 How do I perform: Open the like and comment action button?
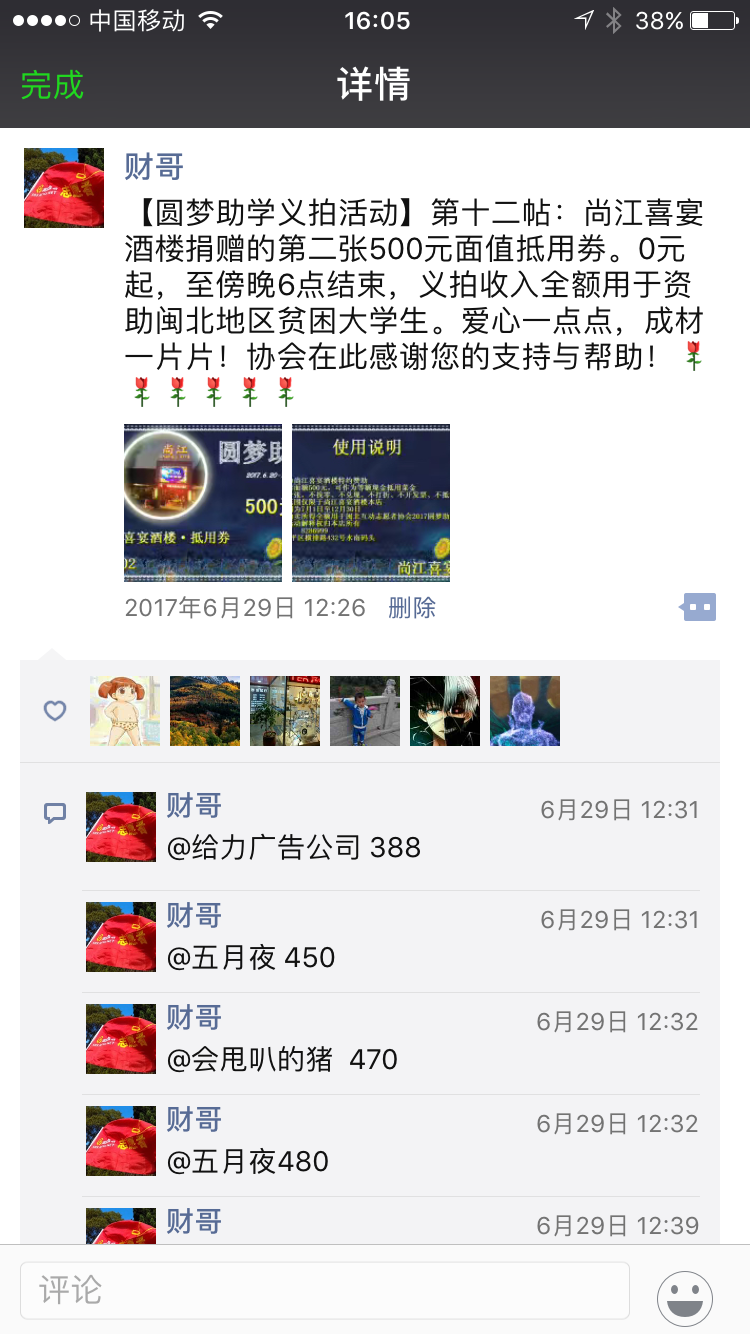click(698, 606)
